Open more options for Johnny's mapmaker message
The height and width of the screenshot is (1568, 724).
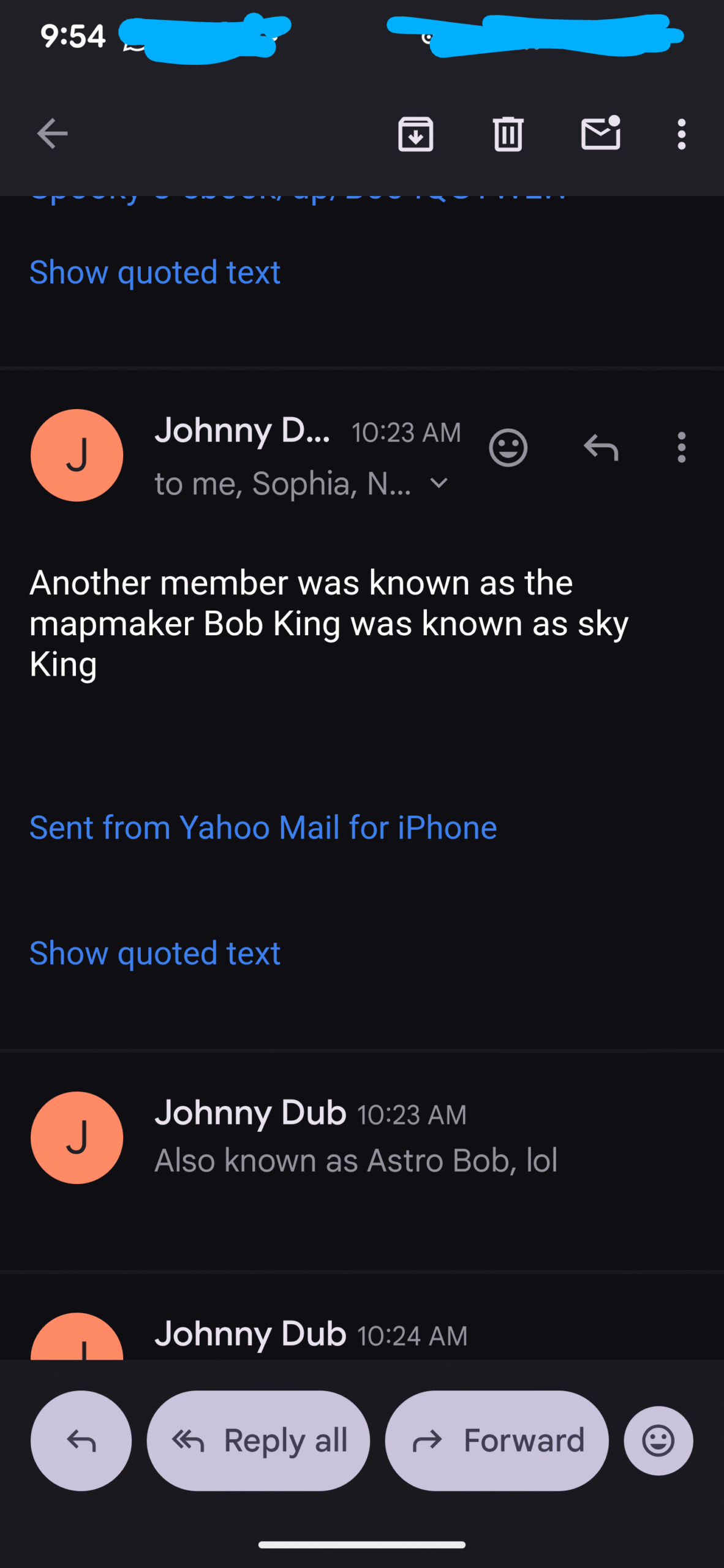coord(681,448)
